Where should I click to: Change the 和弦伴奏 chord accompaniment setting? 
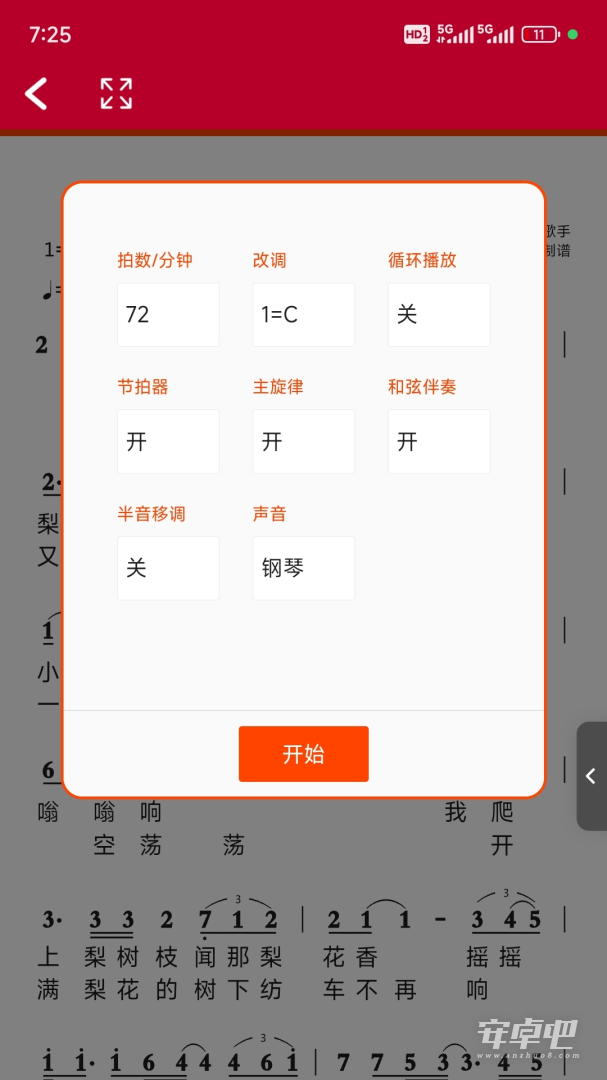click(x=439, y=442)
